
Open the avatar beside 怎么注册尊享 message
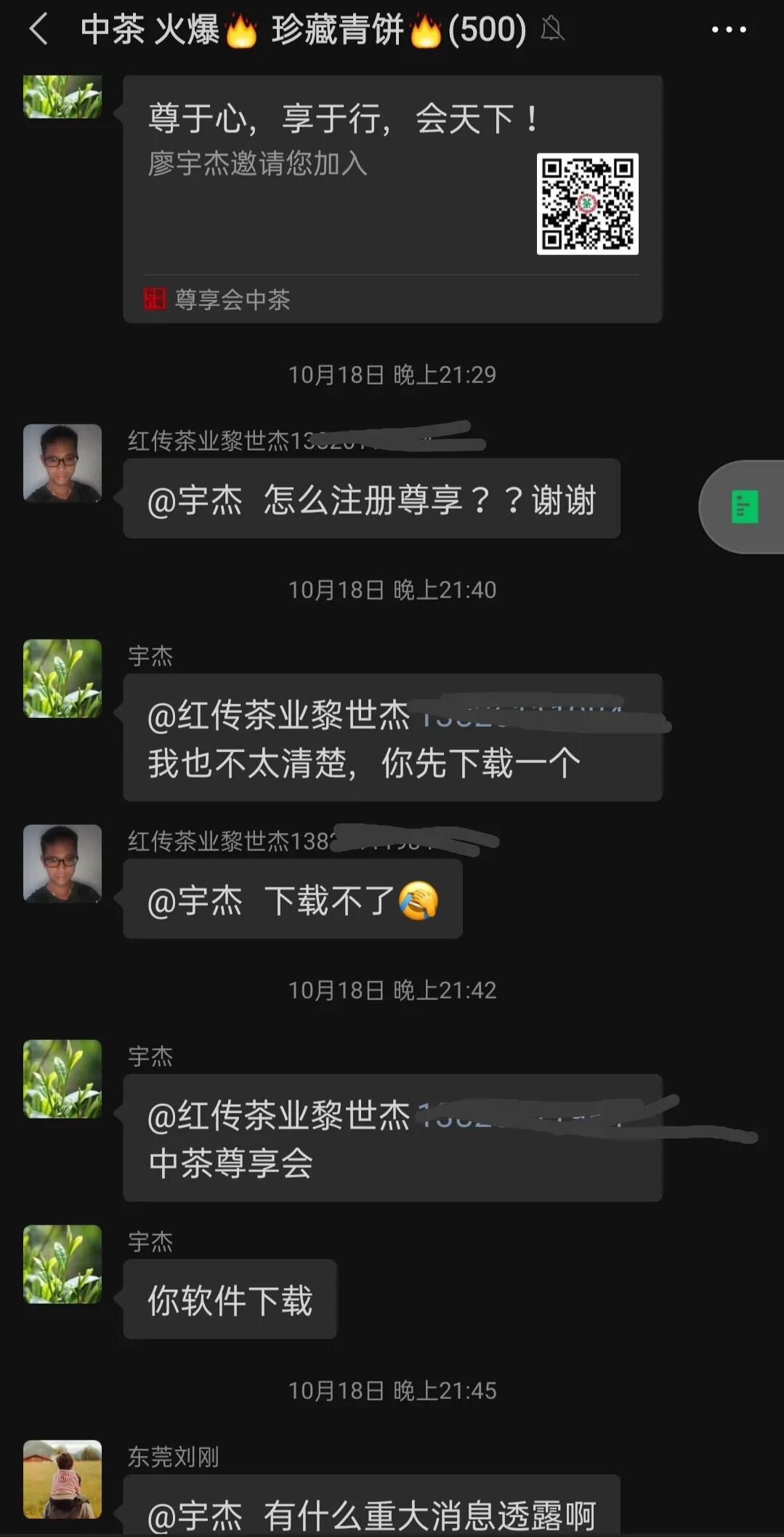pyautogui.click(x=62, y=463)
